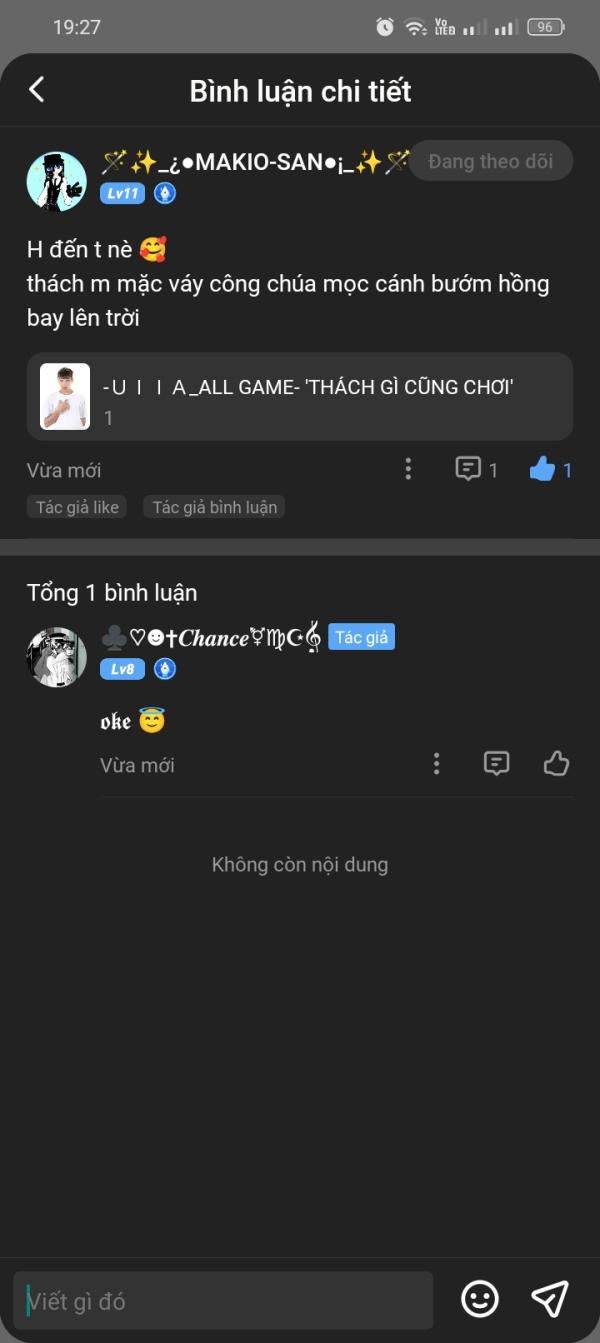Open the quoted "THÁCH GÌ CŨNG CHƠI" post card

[x=300, y=397]
